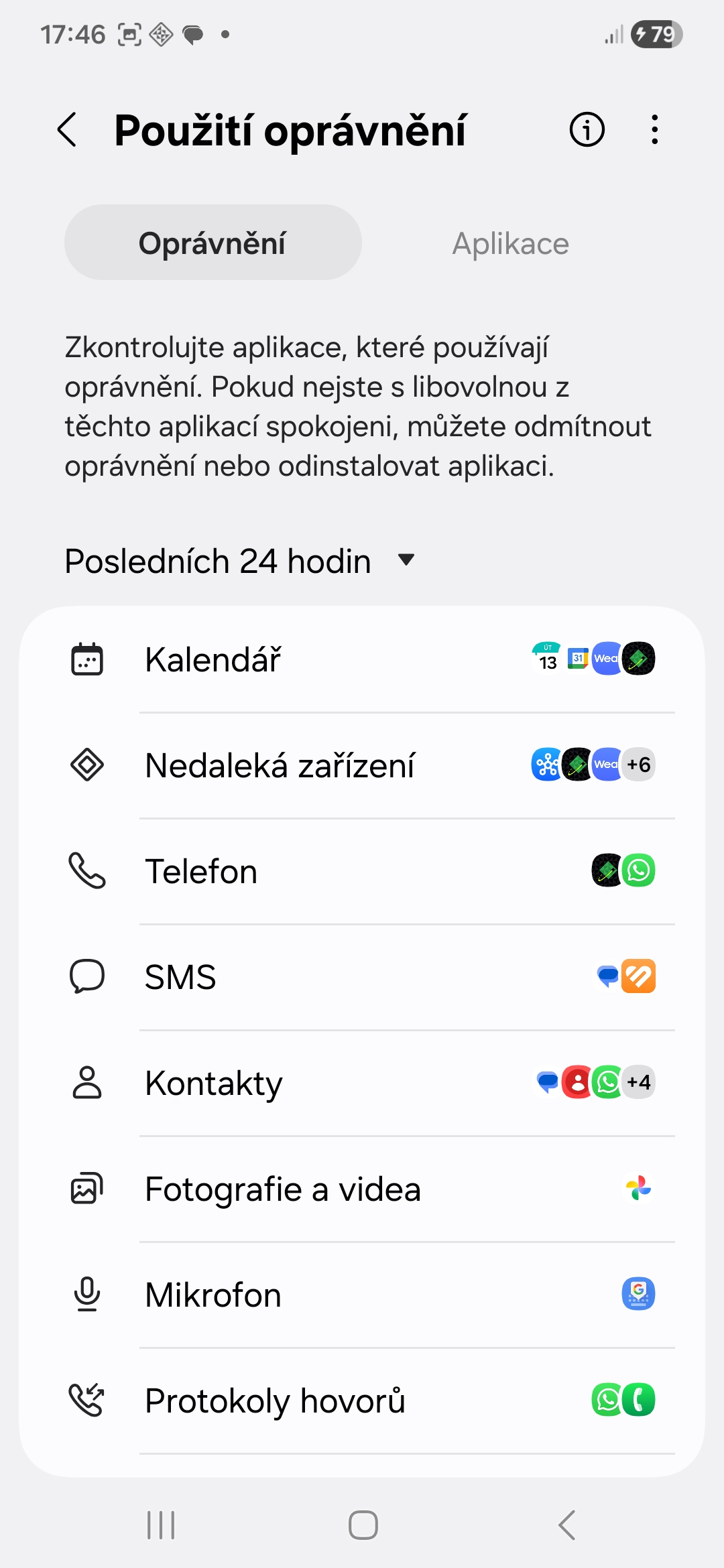The image size is (724, 1568).
Task: Open Kalendář permission usage
Action: pos(362,659)
